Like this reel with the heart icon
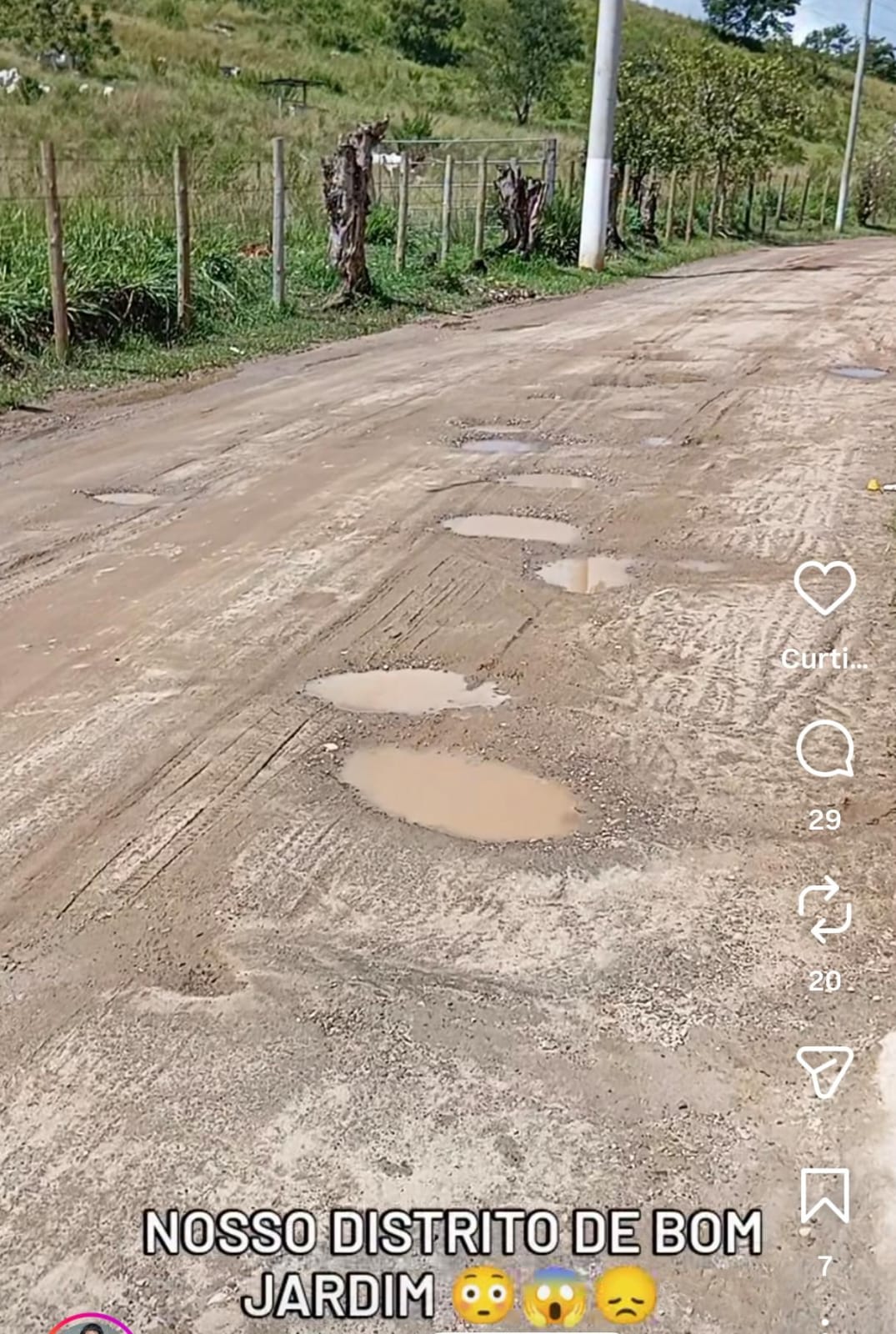The height and width of the screenshot is (1334, 896). [824, 588]
